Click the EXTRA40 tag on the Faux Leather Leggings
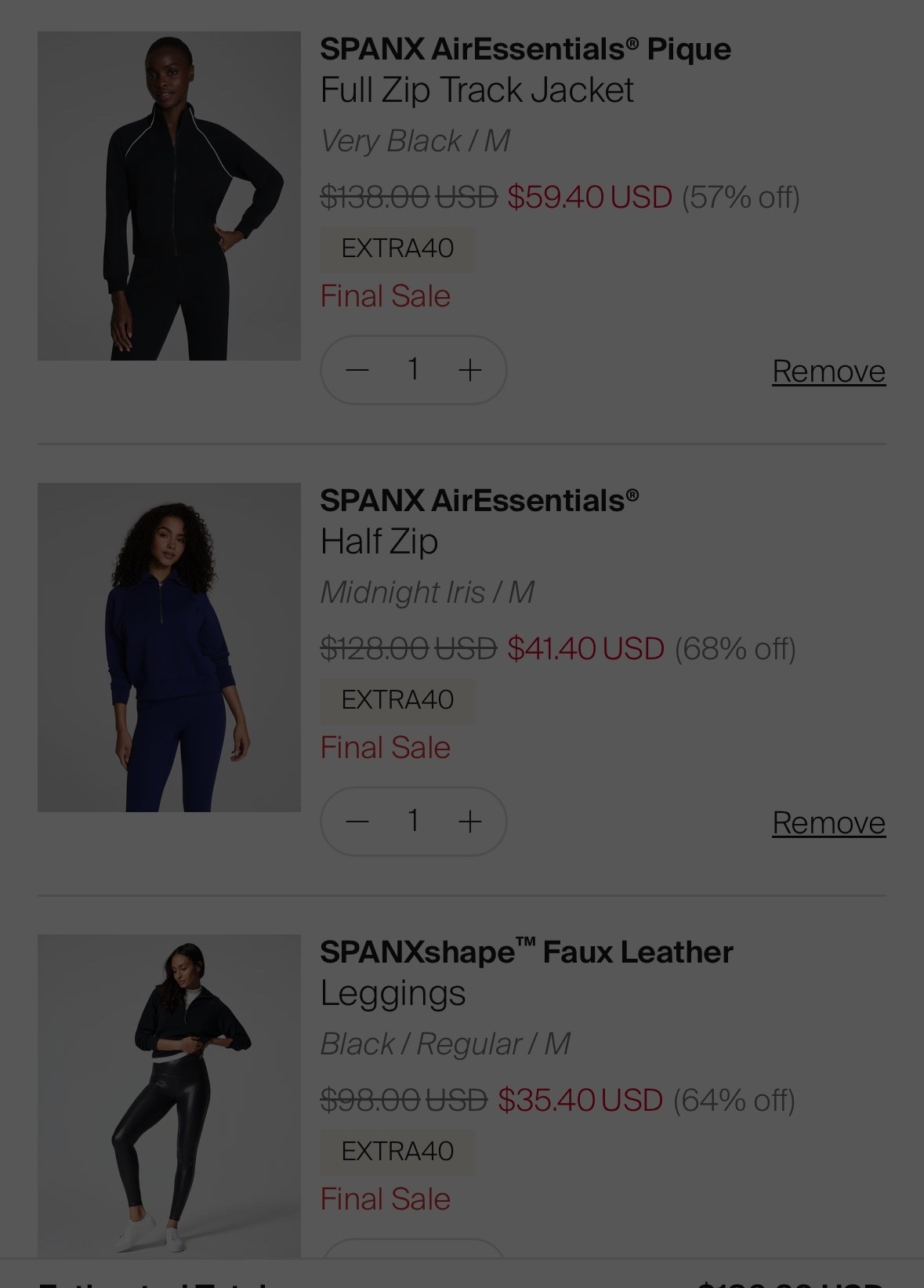This screenshot has height=1288, width=924. [x=397, y=1151]
